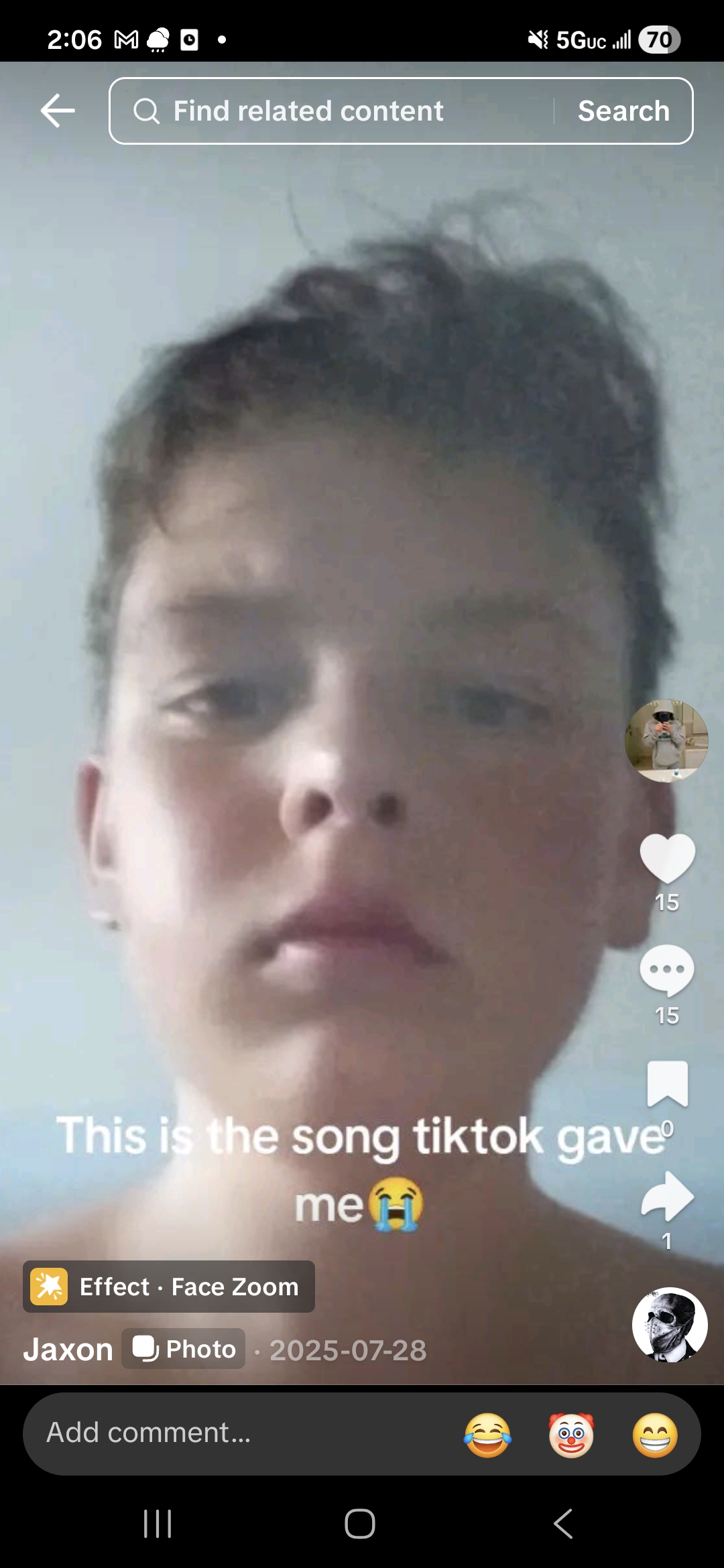Viewport: 724px width, 1568px height.
Task: Open the creator's profile picture
Action: tap(666, 740)
